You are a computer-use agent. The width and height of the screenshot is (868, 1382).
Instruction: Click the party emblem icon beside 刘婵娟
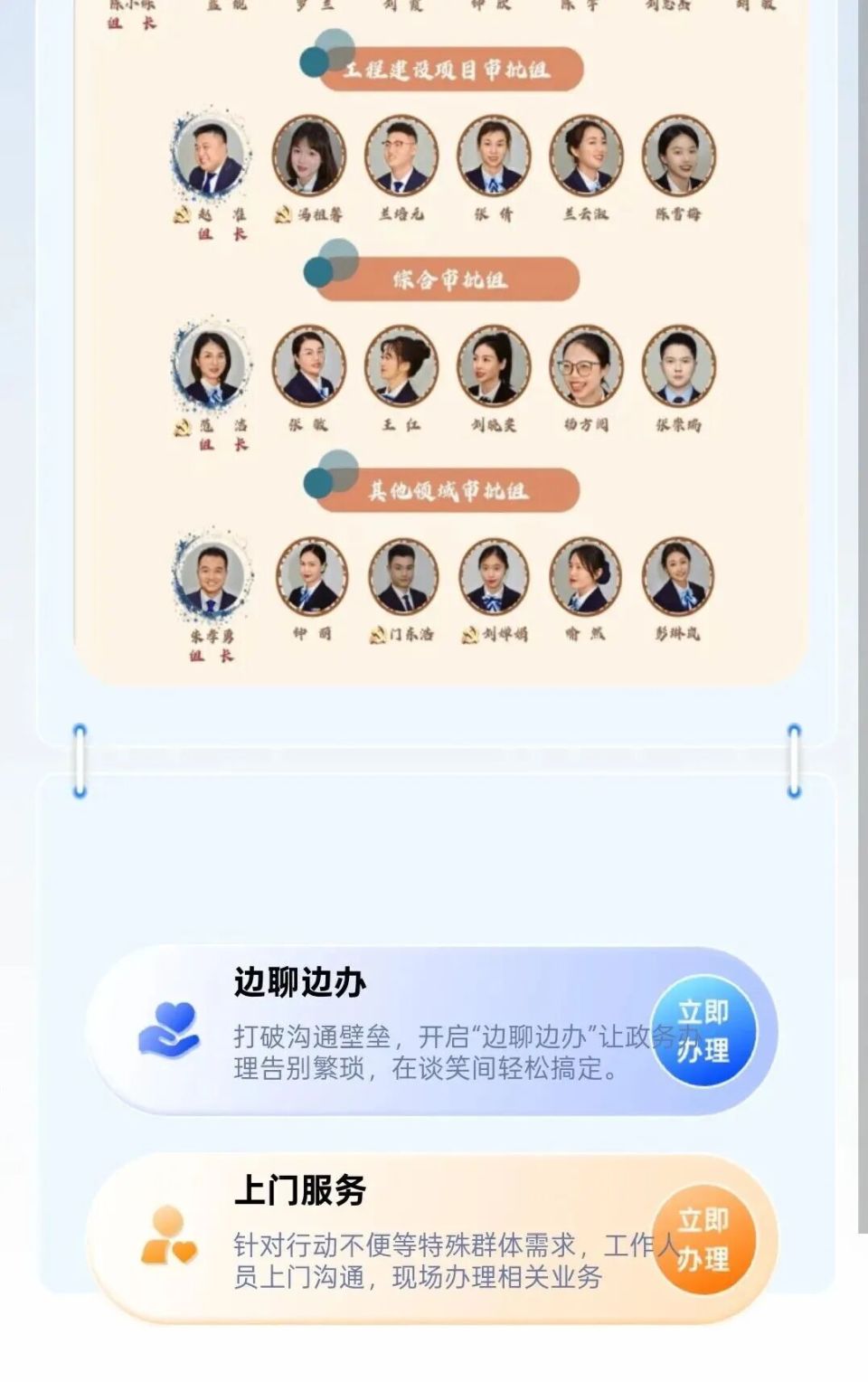[470, 636]
